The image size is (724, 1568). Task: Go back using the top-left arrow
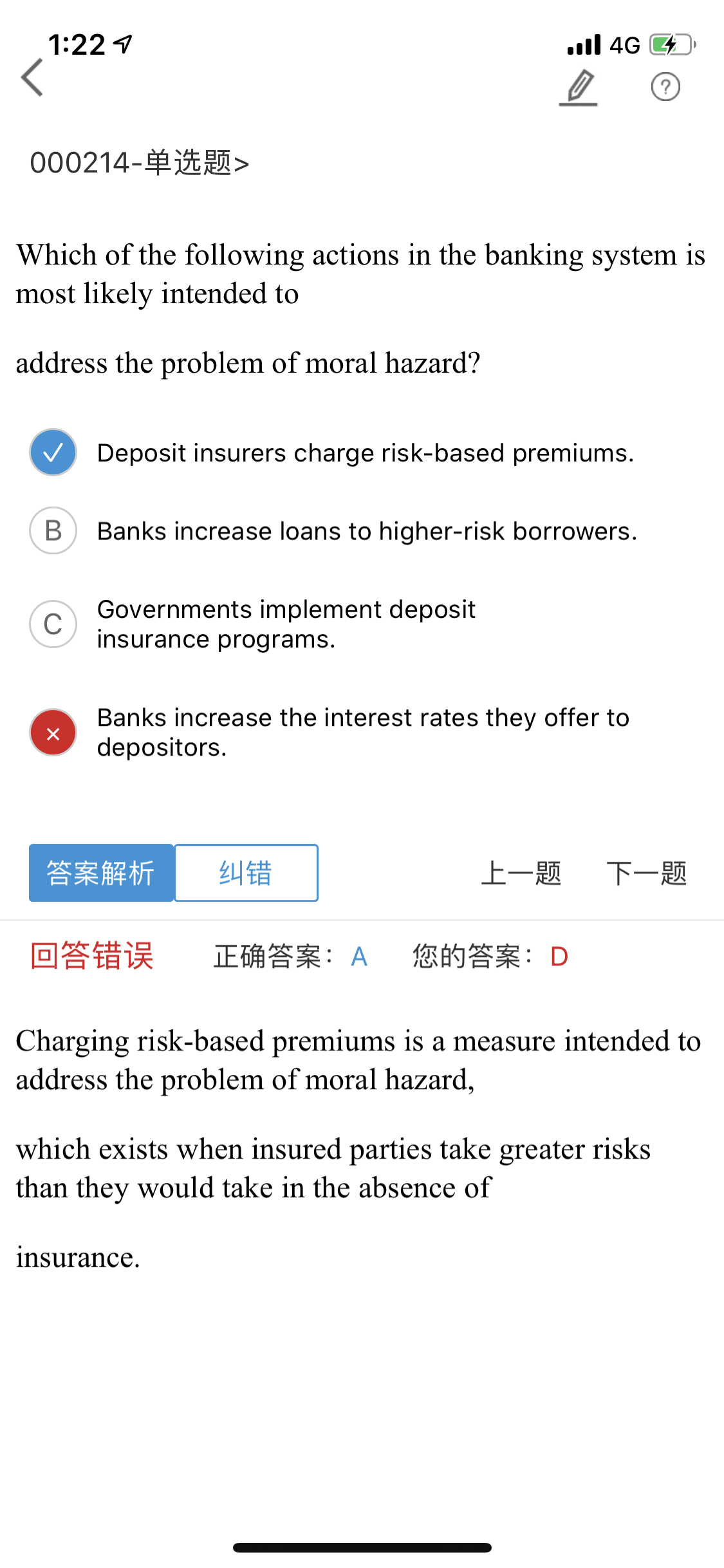coord(32,78)
